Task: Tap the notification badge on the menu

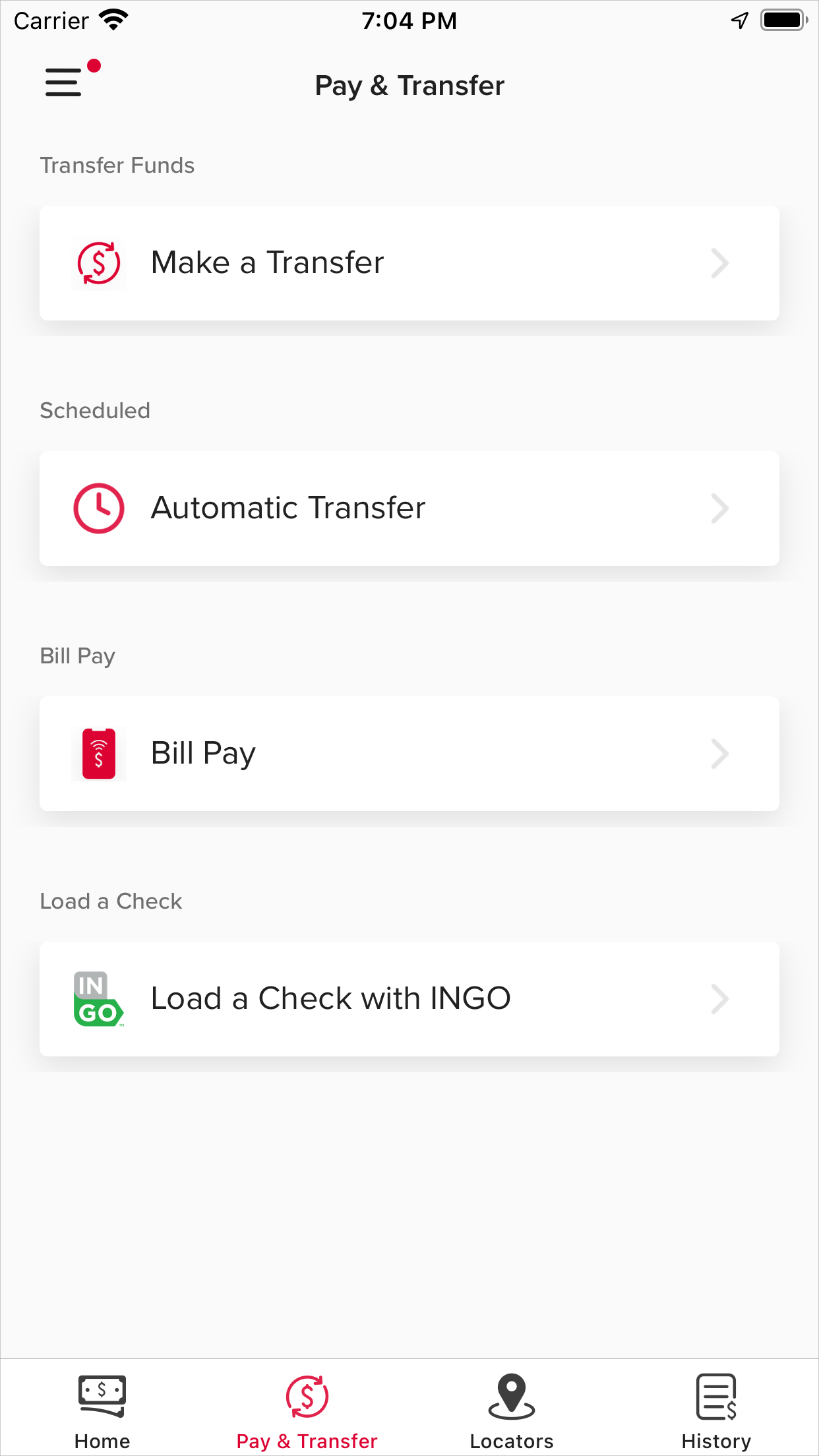Action: 94,65
